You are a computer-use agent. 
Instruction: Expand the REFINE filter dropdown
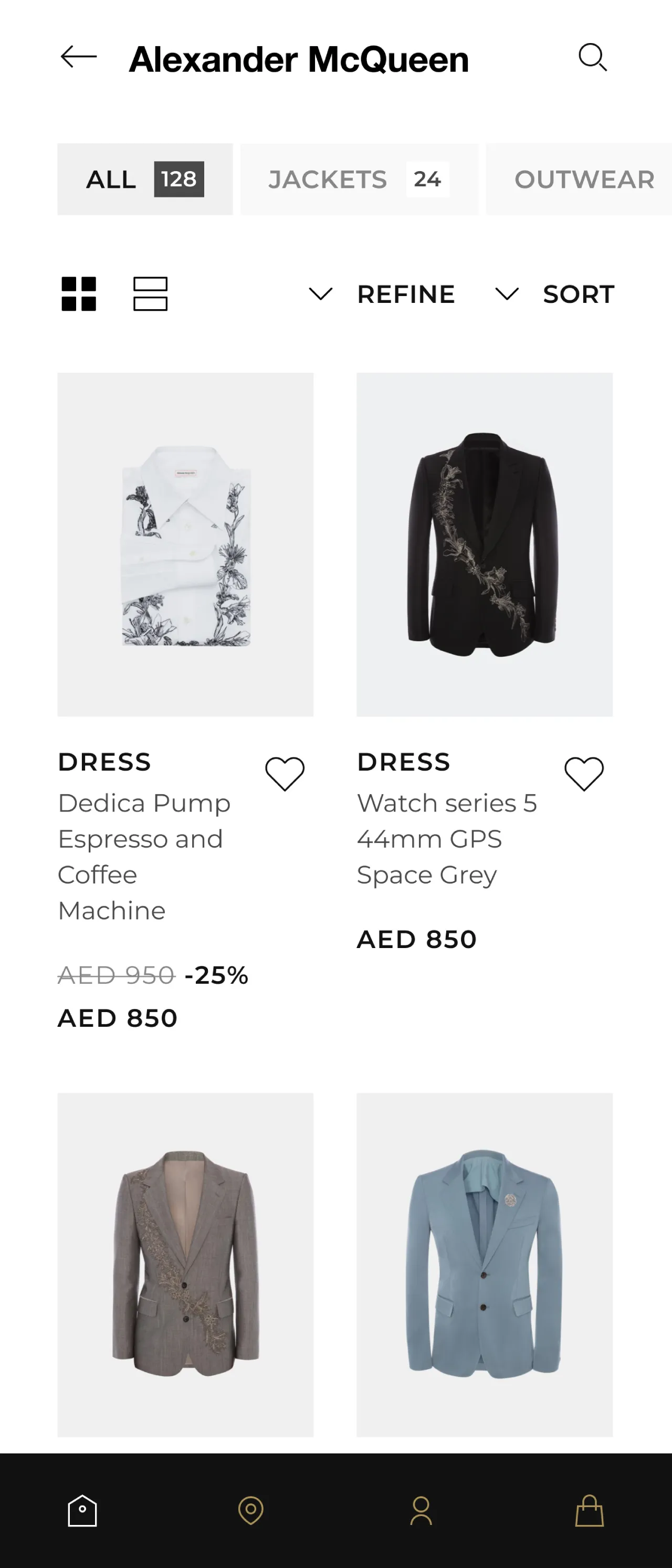[382, 294]
